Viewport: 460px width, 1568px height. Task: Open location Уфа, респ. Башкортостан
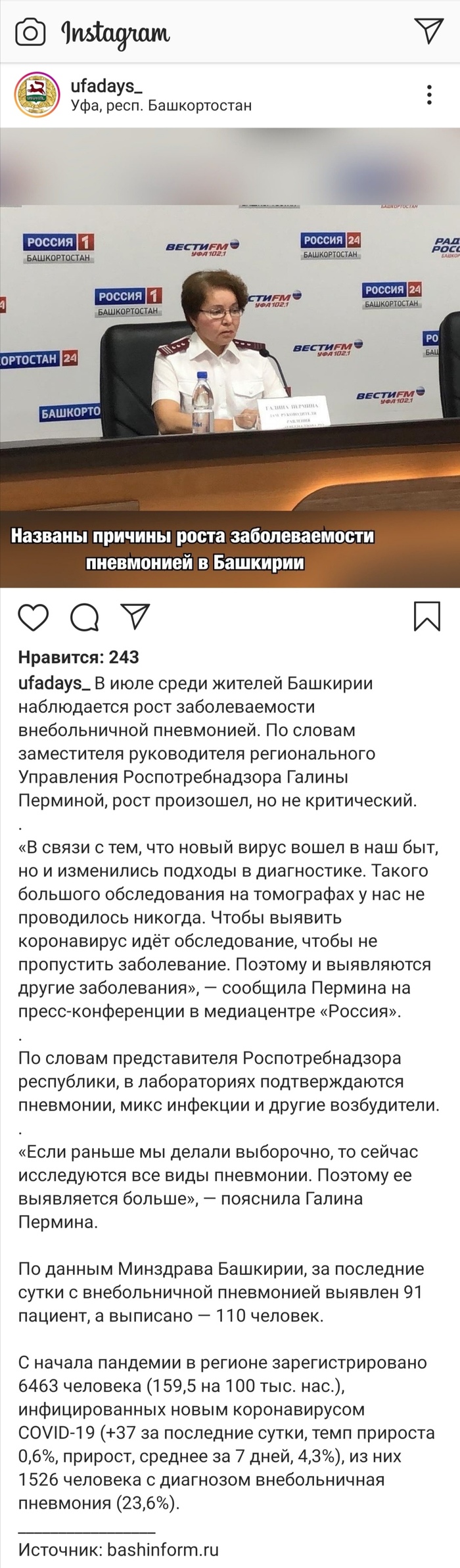pos(161,105)
